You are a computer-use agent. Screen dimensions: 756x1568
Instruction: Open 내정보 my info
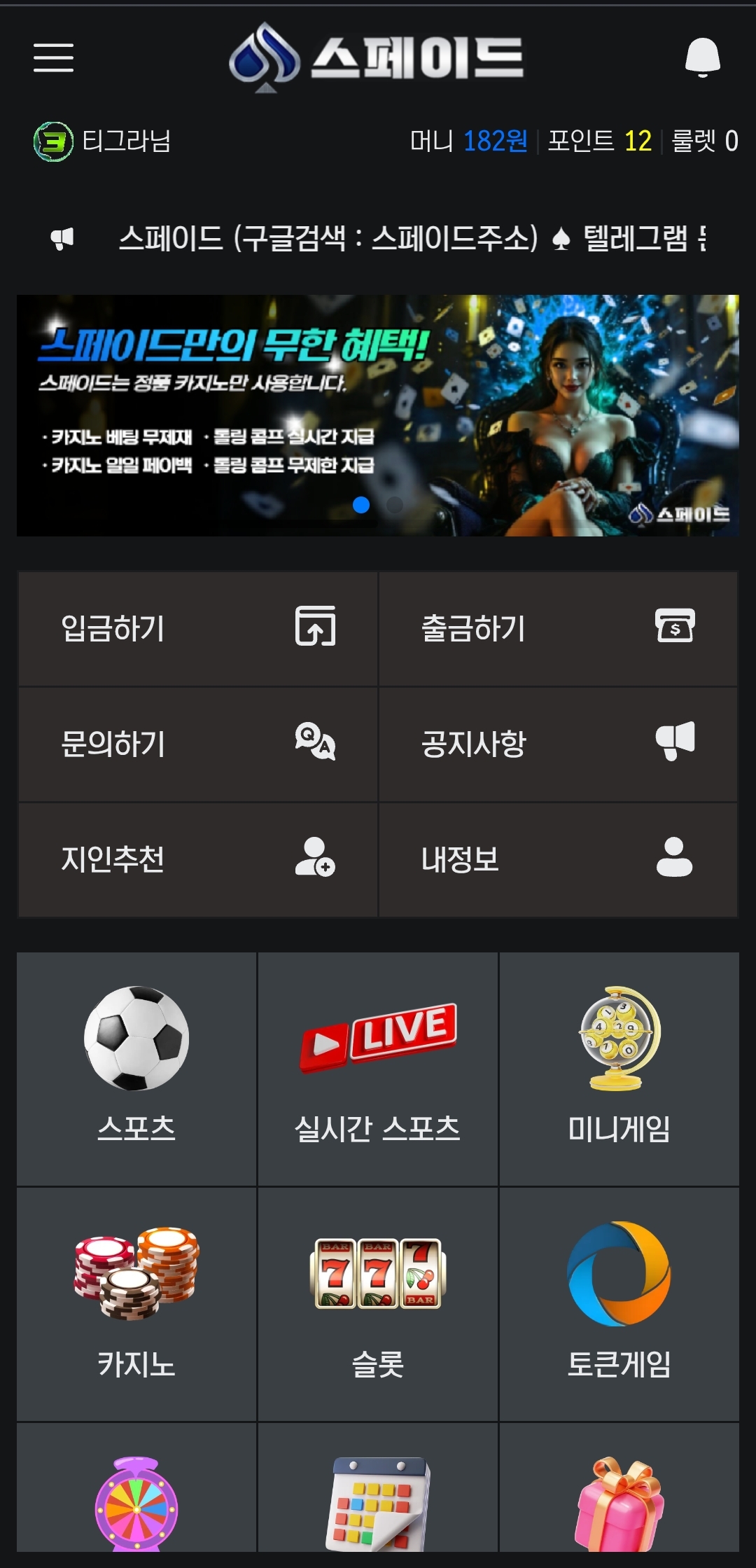[x=558, y=859]
